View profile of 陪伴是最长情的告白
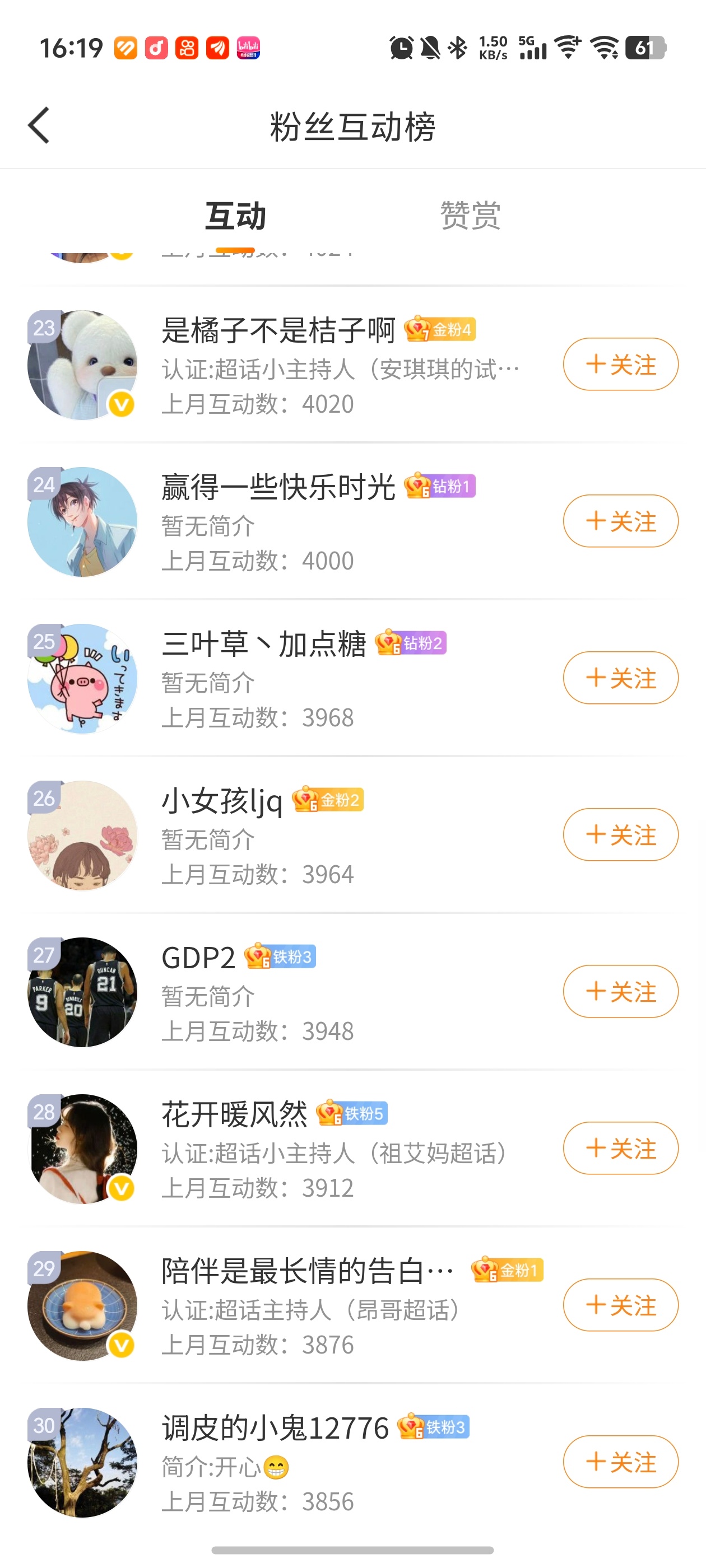This screenshot has width=706, height=1568. coord(82,1306)
